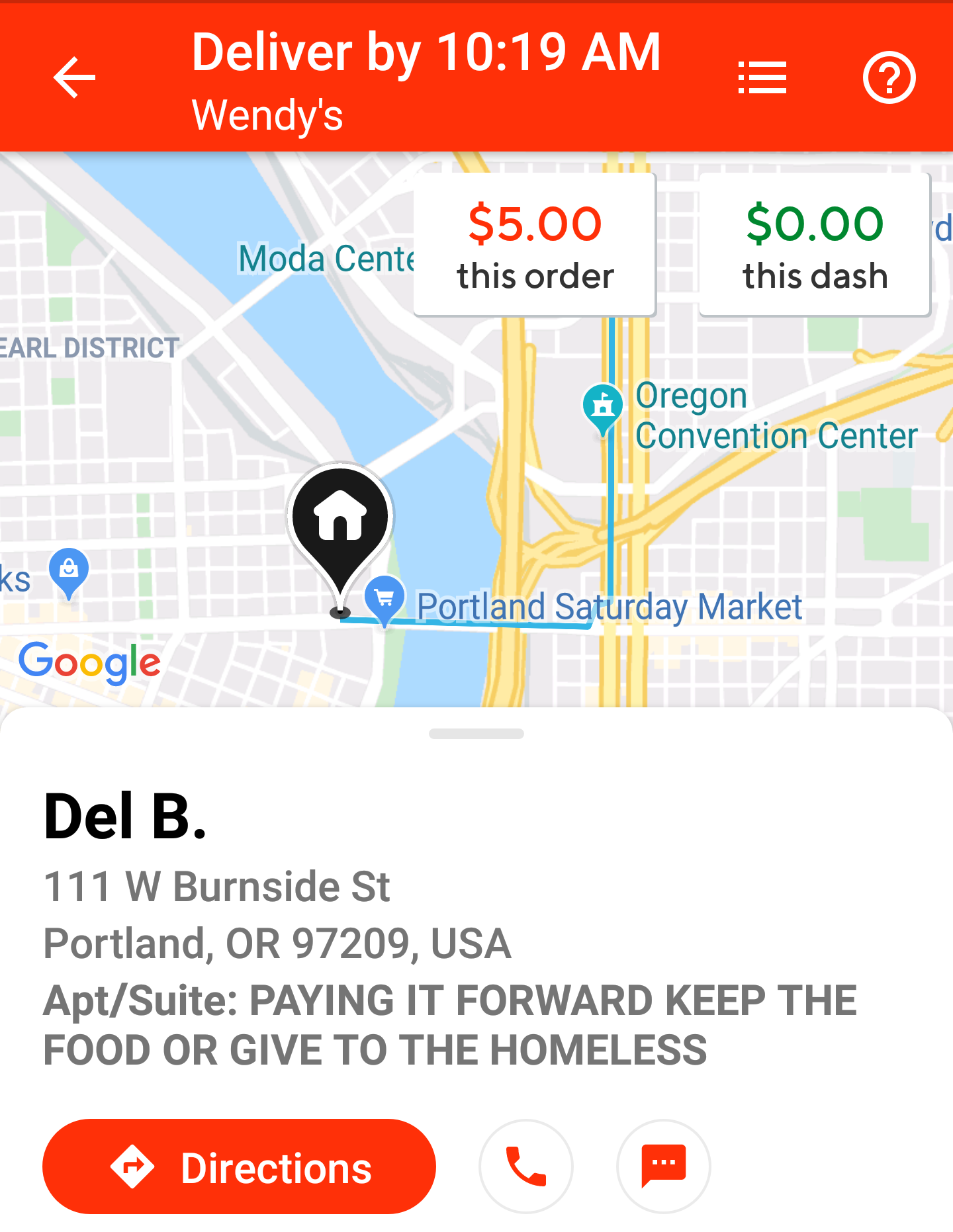Send a text message to Del B.
953x1232 pixels.
point(663,1166)
